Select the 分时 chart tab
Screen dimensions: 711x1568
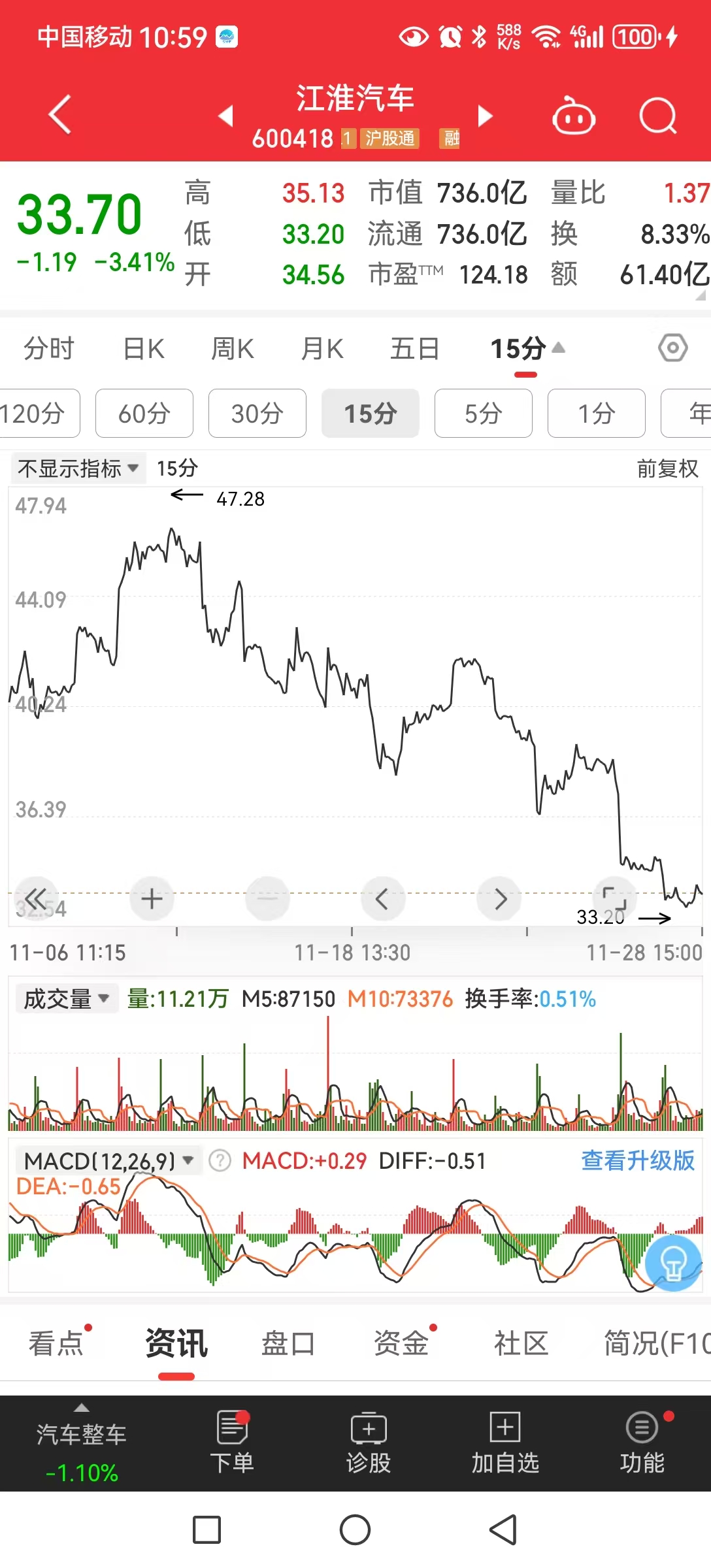tap(49, 349)
